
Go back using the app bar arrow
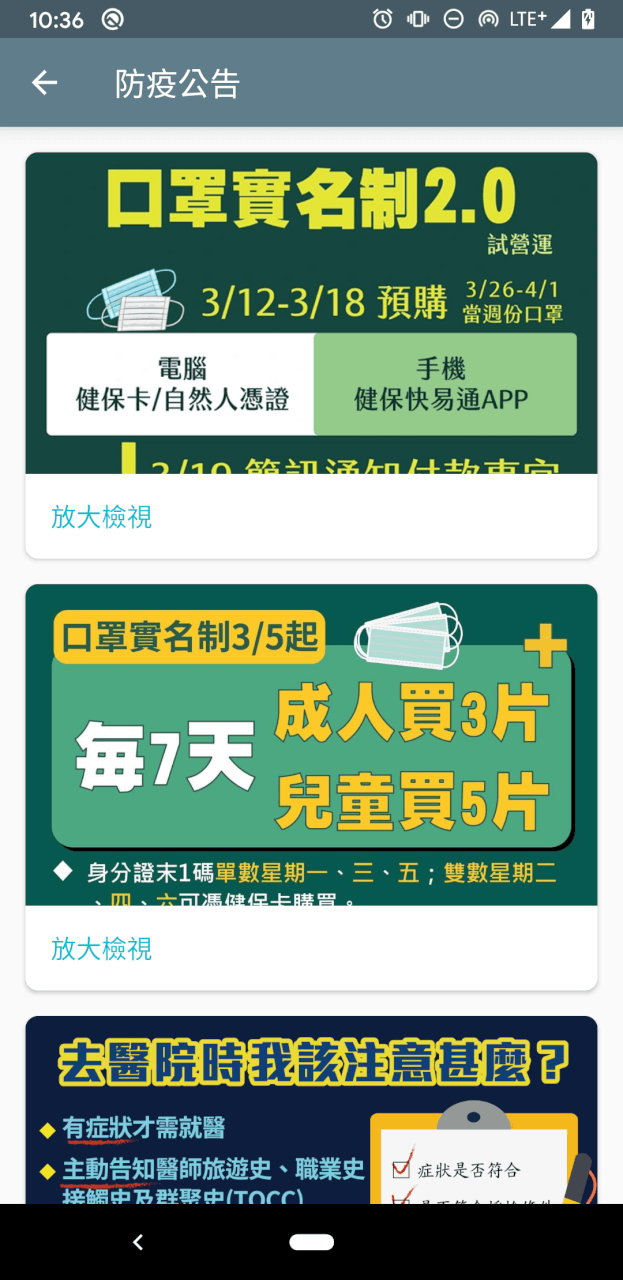tap(44, 83)
